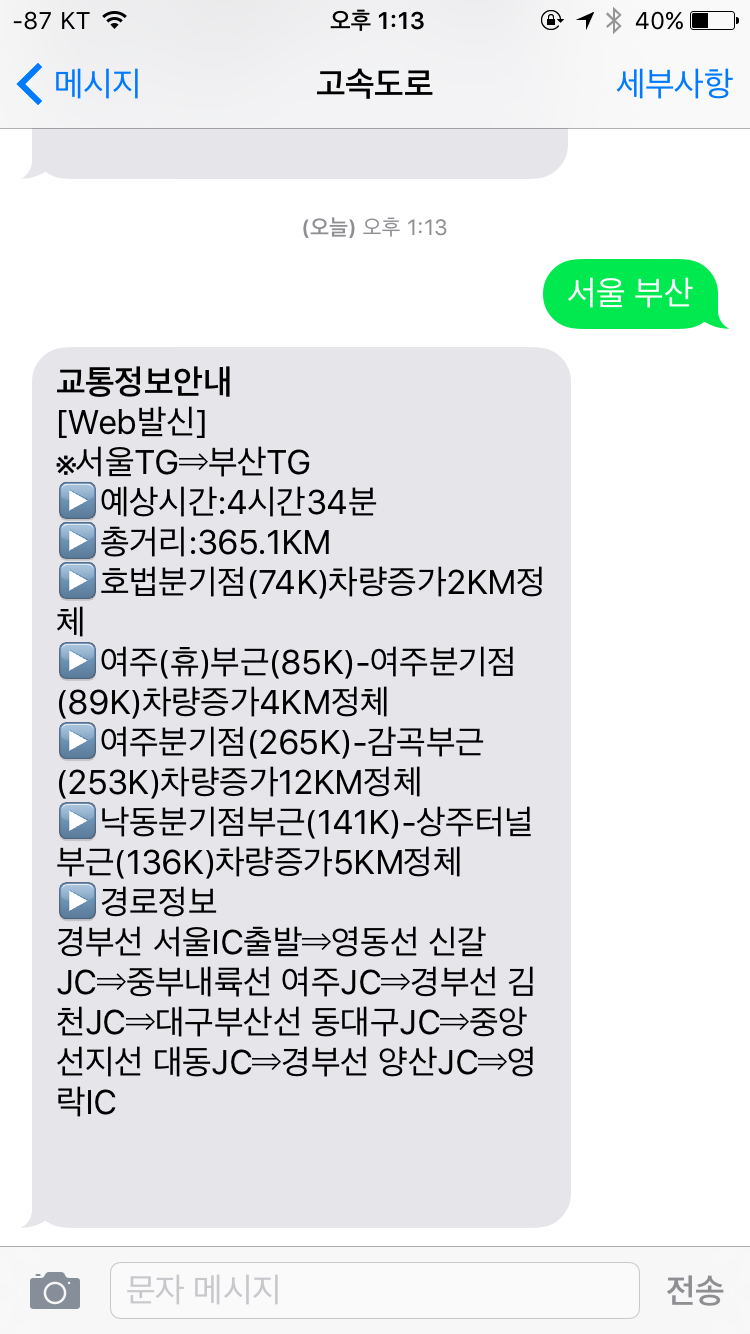Open 세부사항 for this conversation
The image size is (750, 1334).
[673, 84]
